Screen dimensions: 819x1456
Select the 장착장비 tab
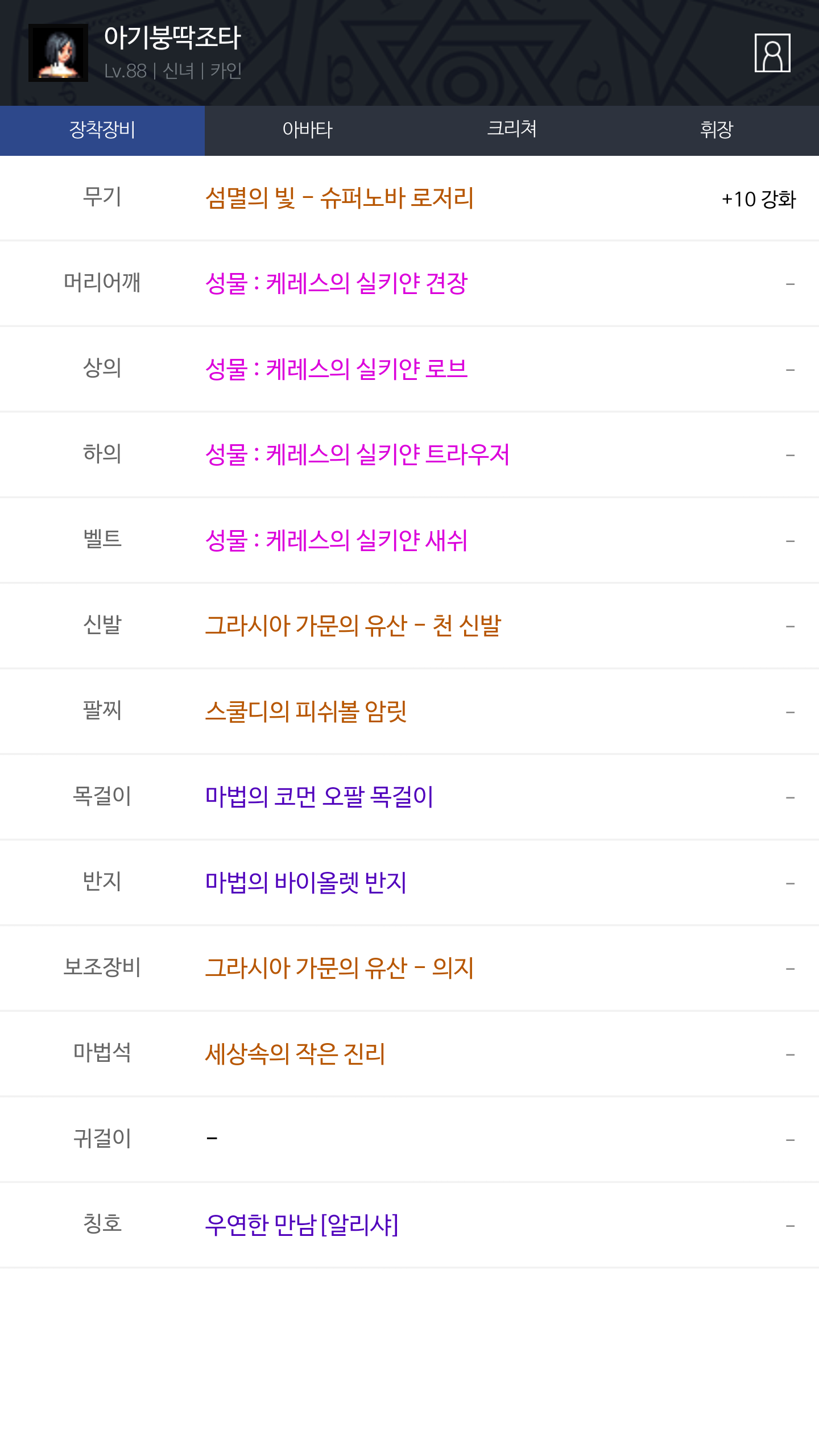[102, 130]
